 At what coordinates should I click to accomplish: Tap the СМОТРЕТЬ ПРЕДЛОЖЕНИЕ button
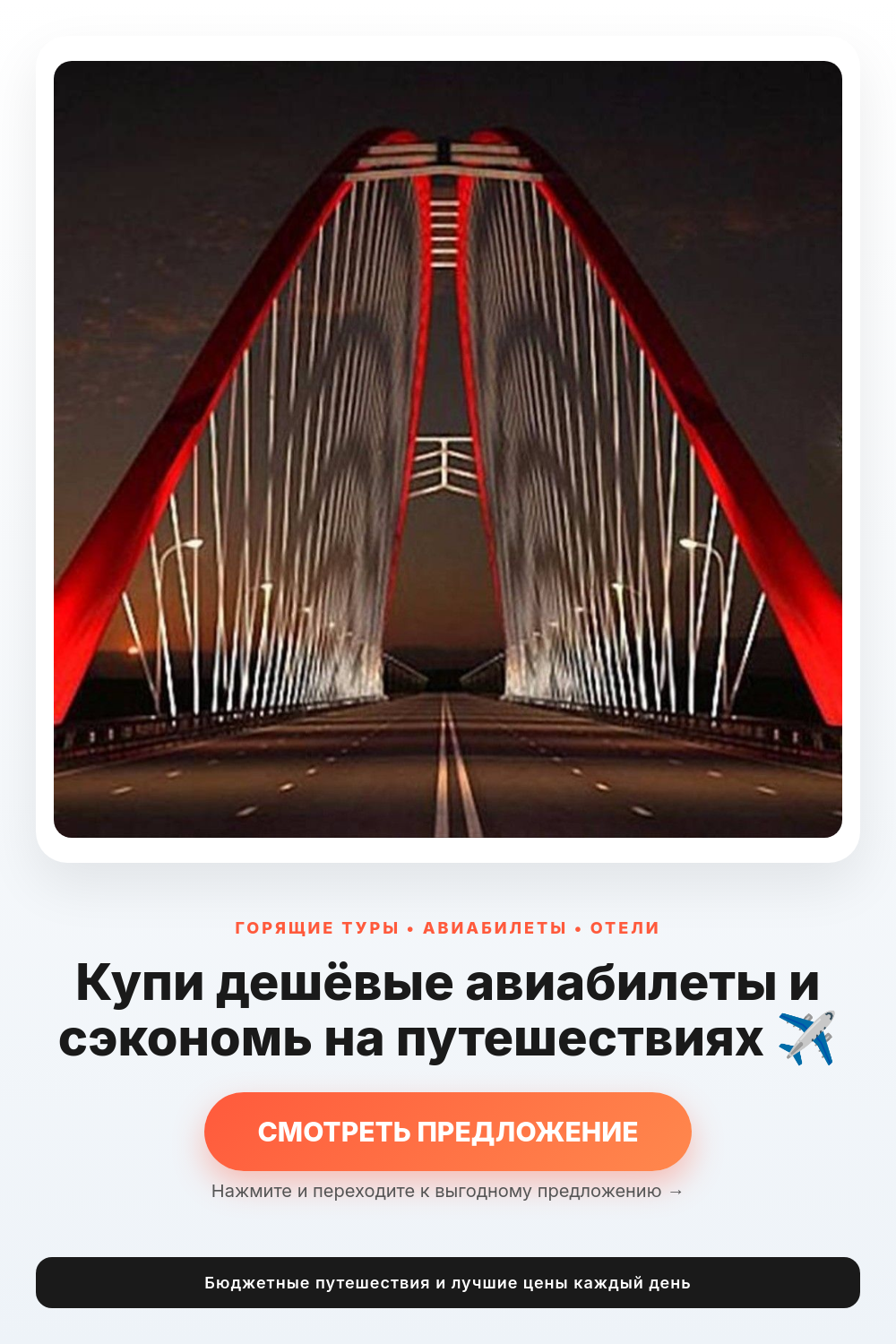point(448,1132)
